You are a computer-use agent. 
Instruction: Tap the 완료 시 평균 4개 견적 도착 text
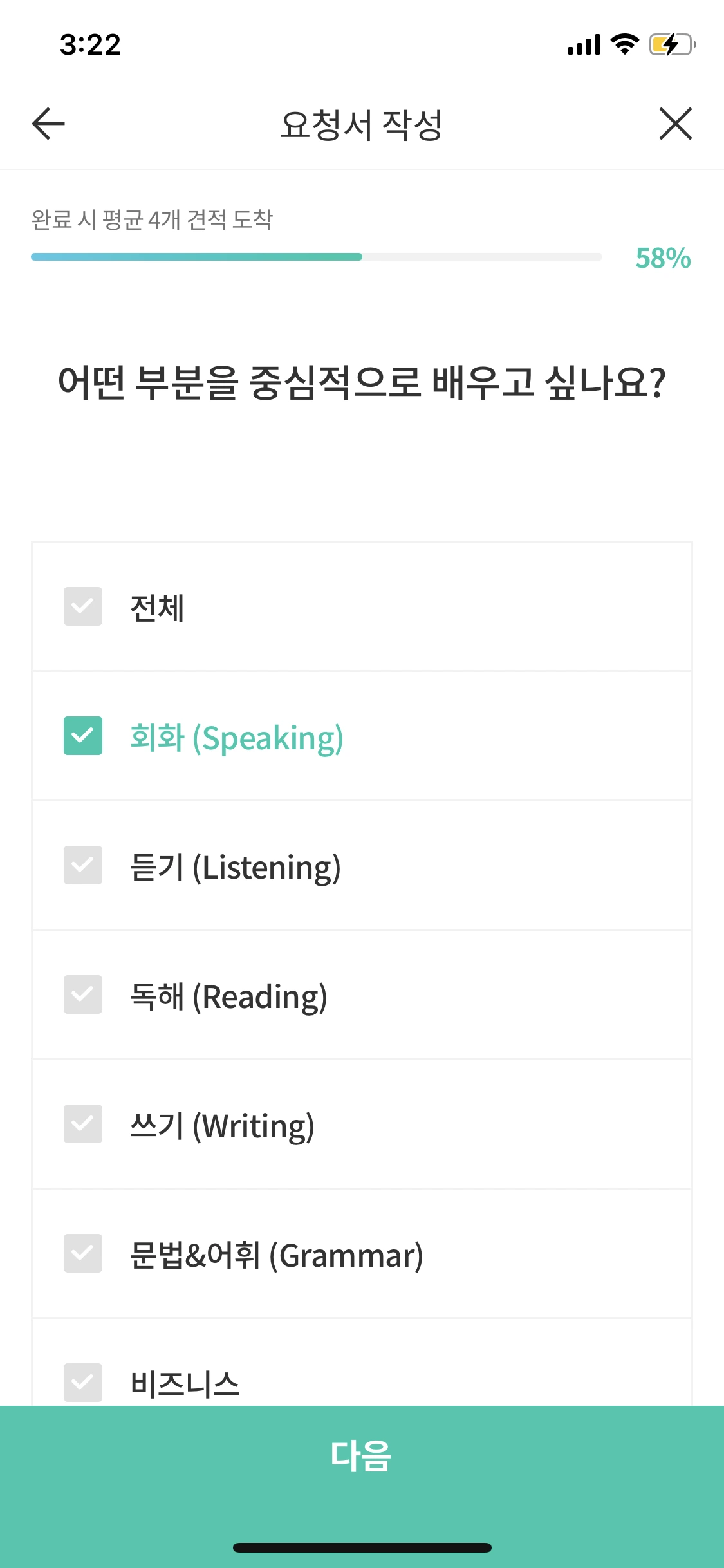(x=152, y=219)
